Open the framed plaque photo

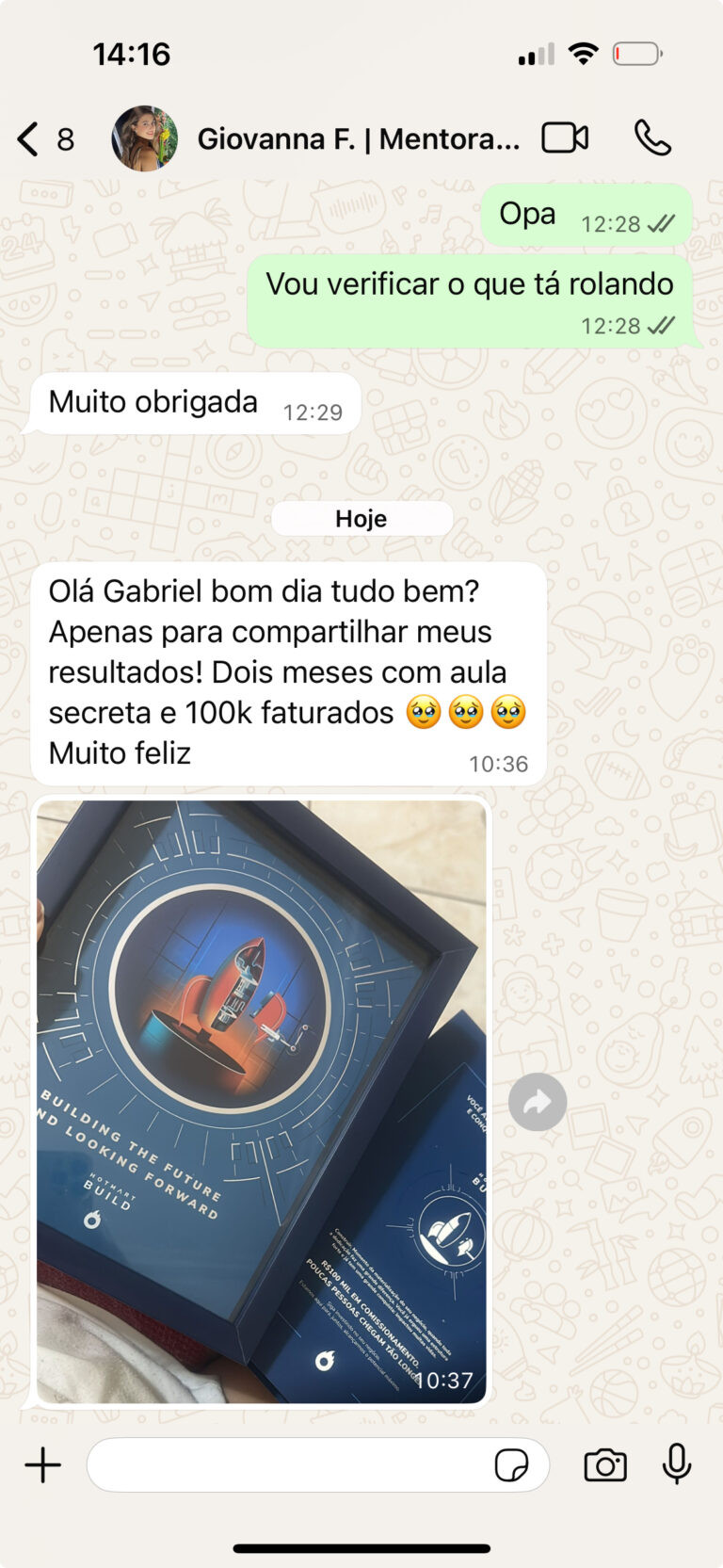point(262,1100)
